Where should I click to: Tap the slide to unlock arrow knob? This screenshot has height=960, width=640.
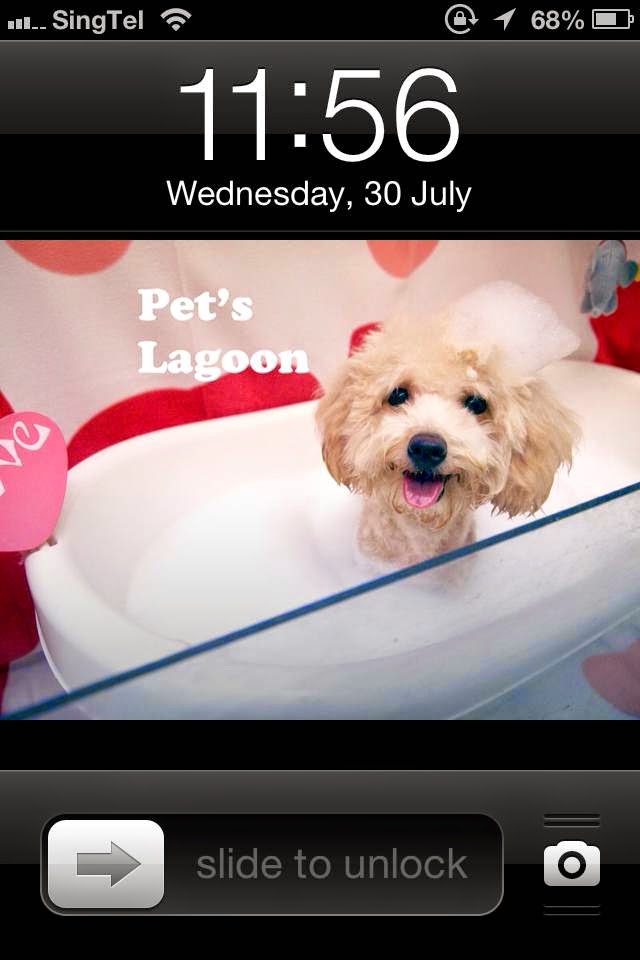pos(107,864)
